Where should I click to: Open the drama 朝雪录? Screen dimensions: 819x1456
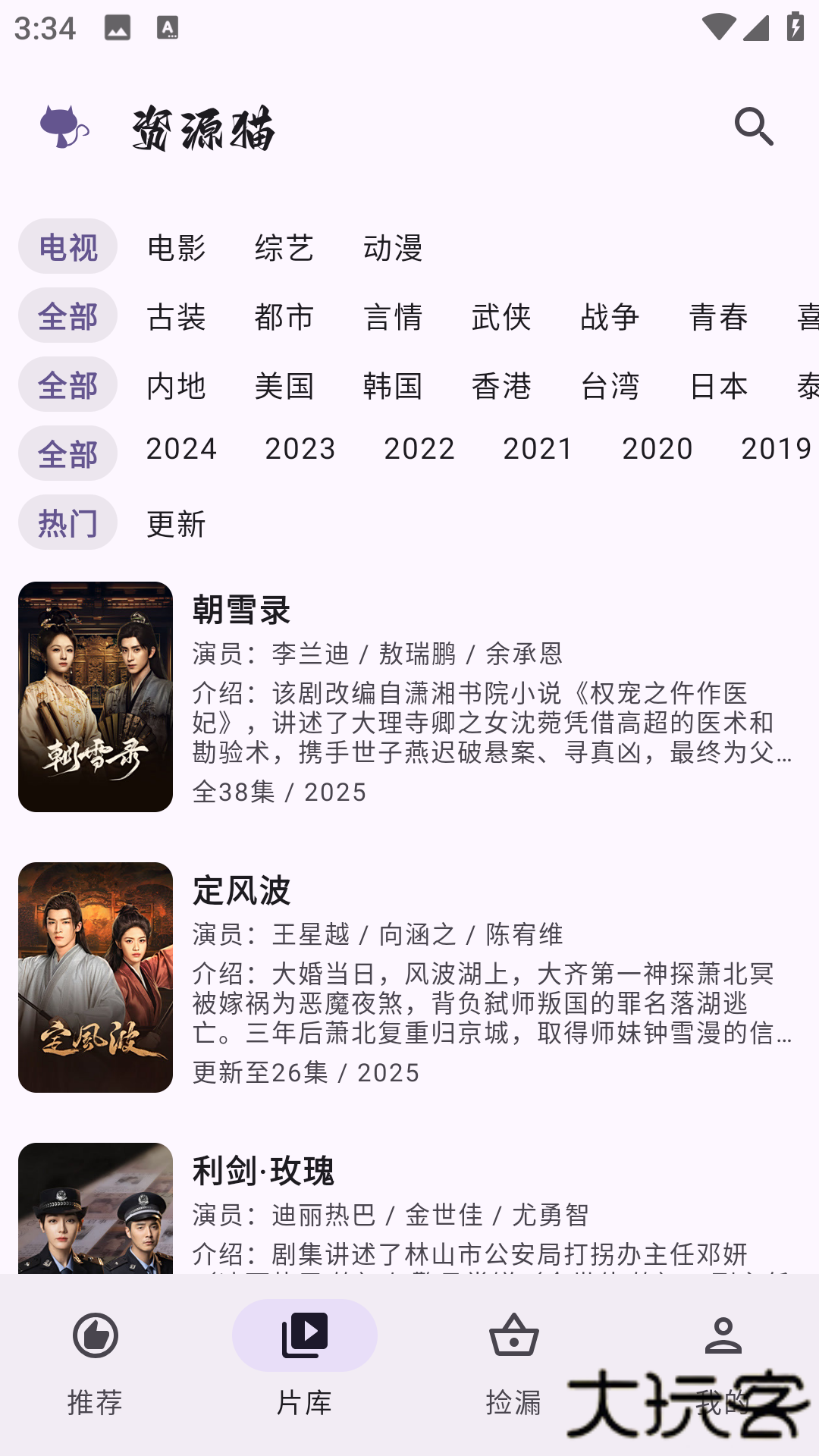click(x=241, y=610)
